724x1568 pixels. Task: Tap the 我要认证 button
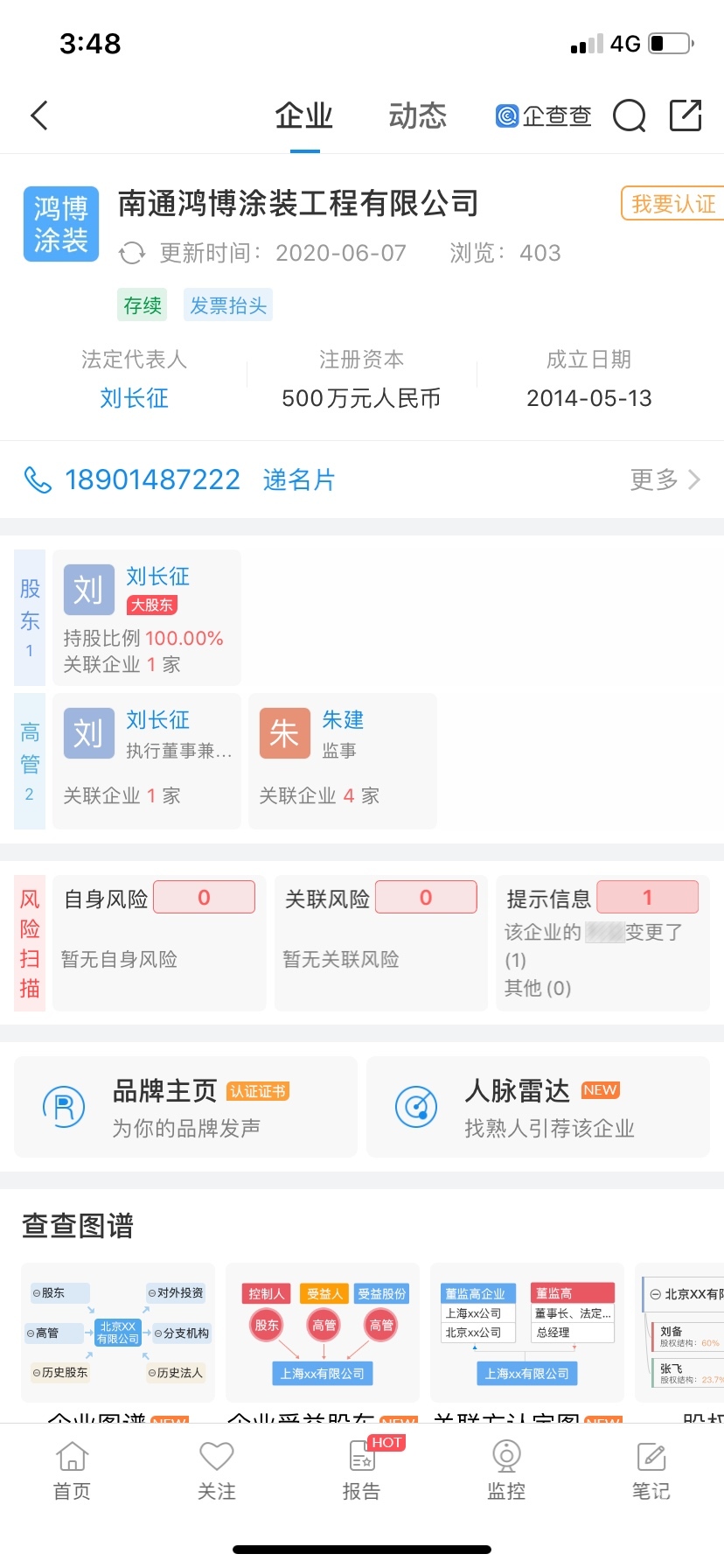click(x=672, y=204)
